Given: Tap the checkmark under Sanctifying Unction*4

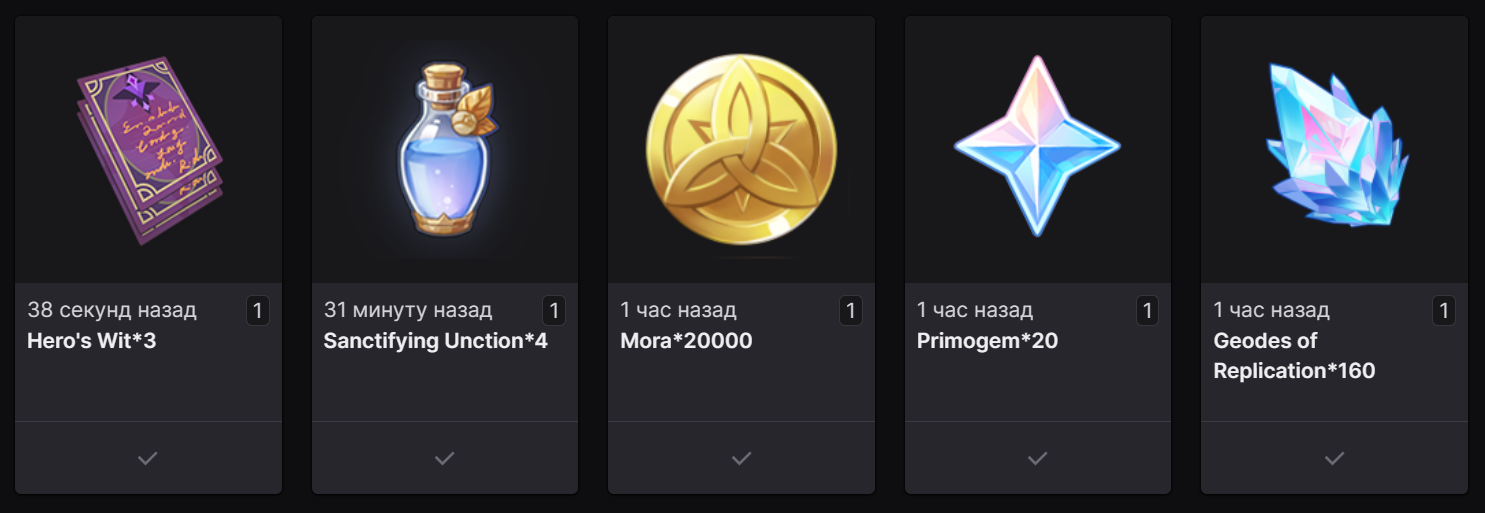Looking at the screenshot, I should pos(445,458).
